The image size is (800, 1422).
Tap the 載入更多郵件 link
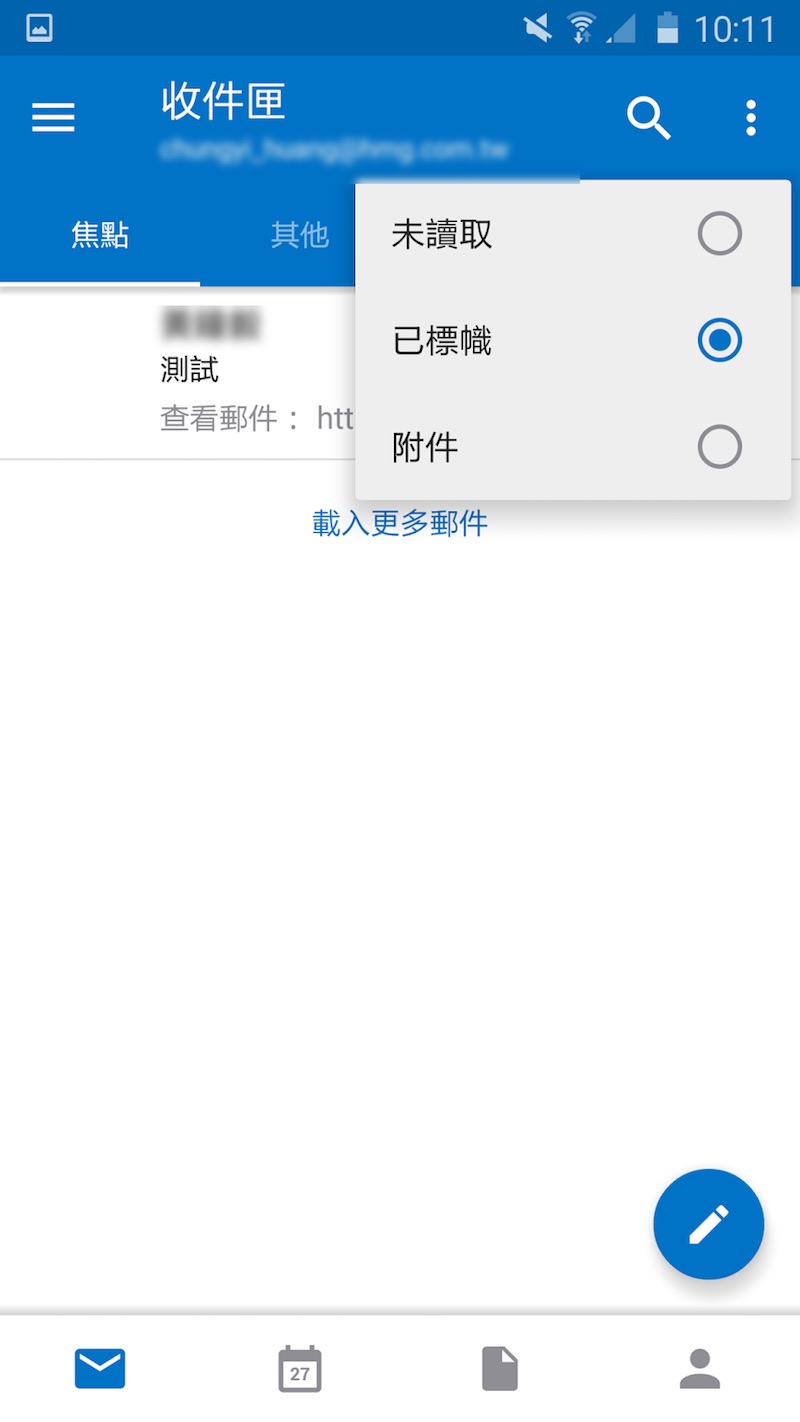[399, 522]
